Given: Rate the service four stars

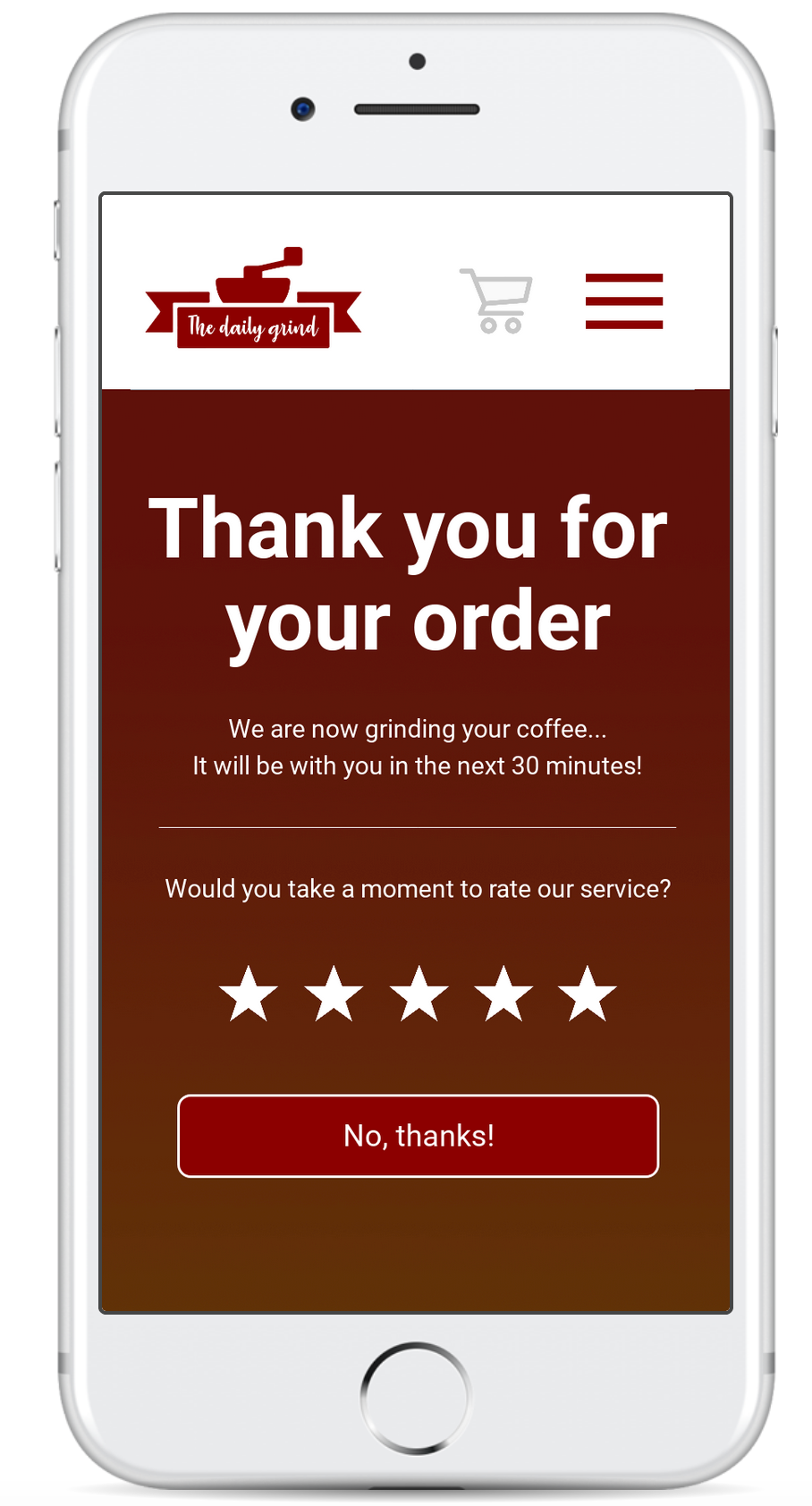Looking at the screenshot, I should 503,994.
